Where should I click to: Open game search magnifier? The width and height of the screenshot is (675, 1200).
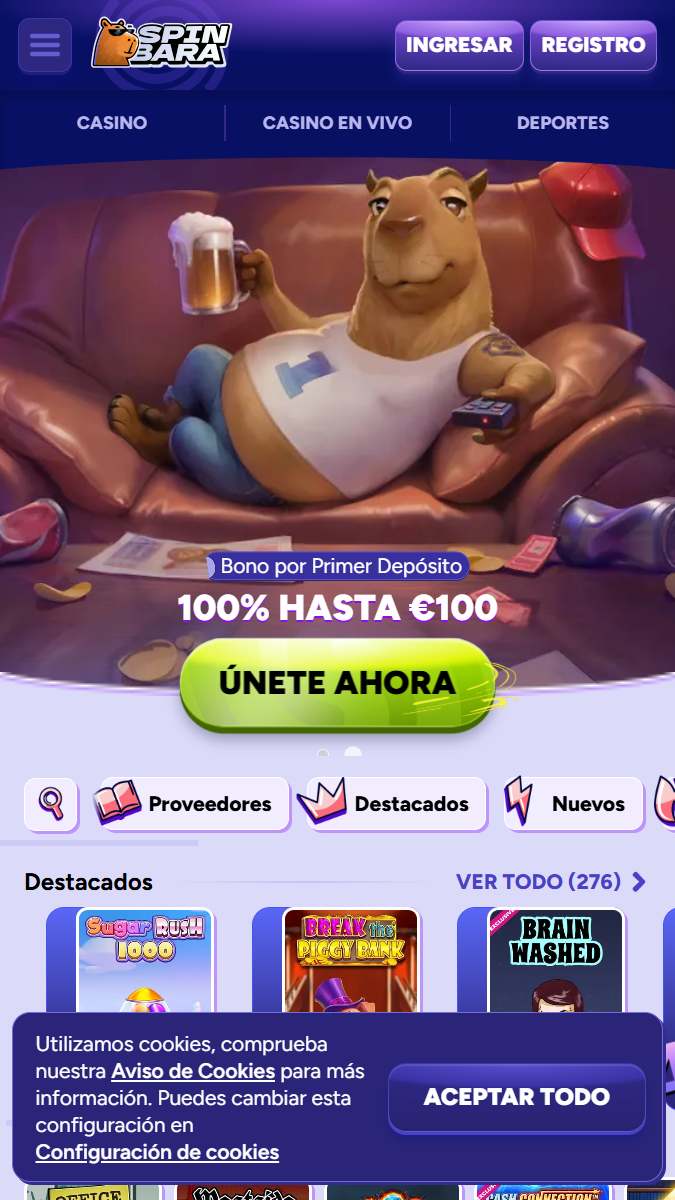51,803
